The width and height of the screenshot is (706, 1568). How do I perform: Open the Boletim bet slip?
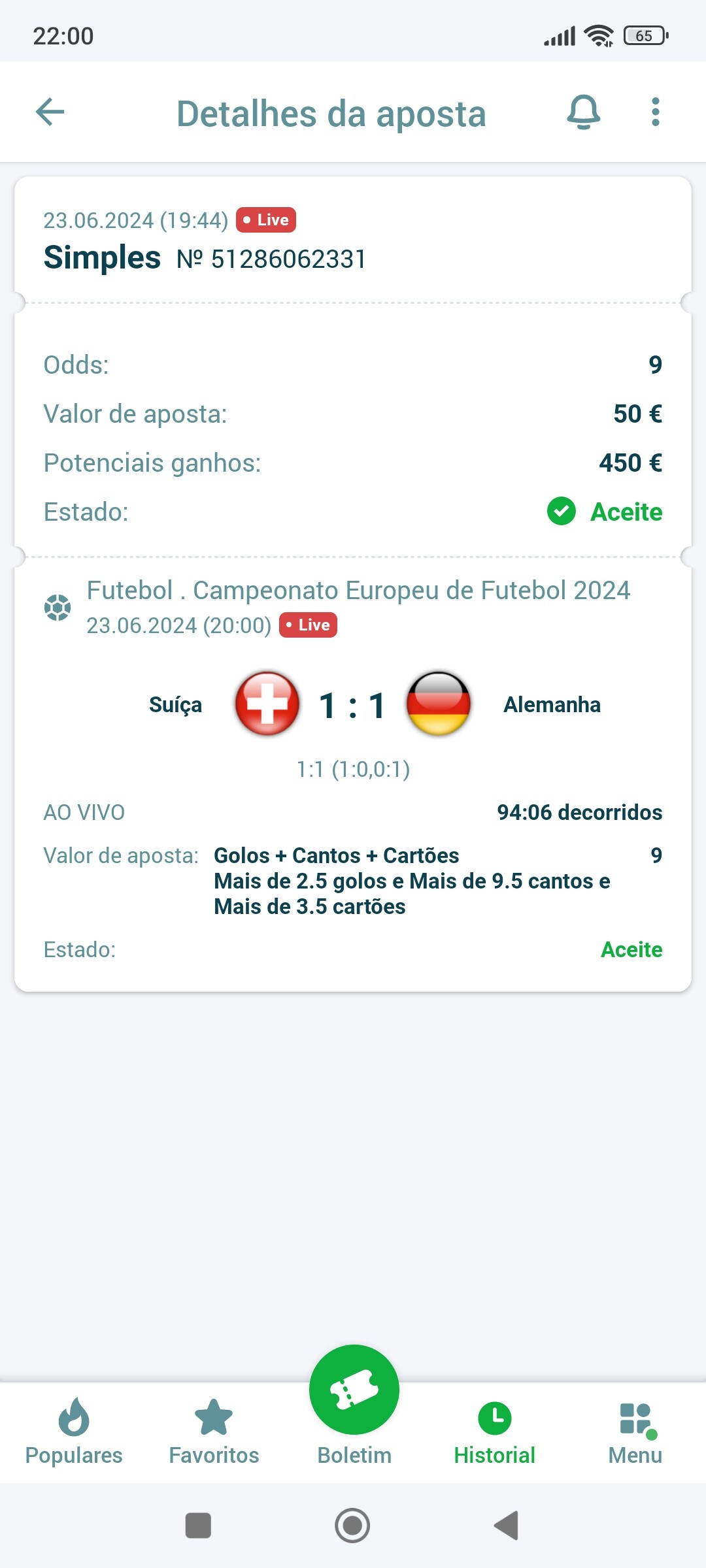(x=354, y=1406)
